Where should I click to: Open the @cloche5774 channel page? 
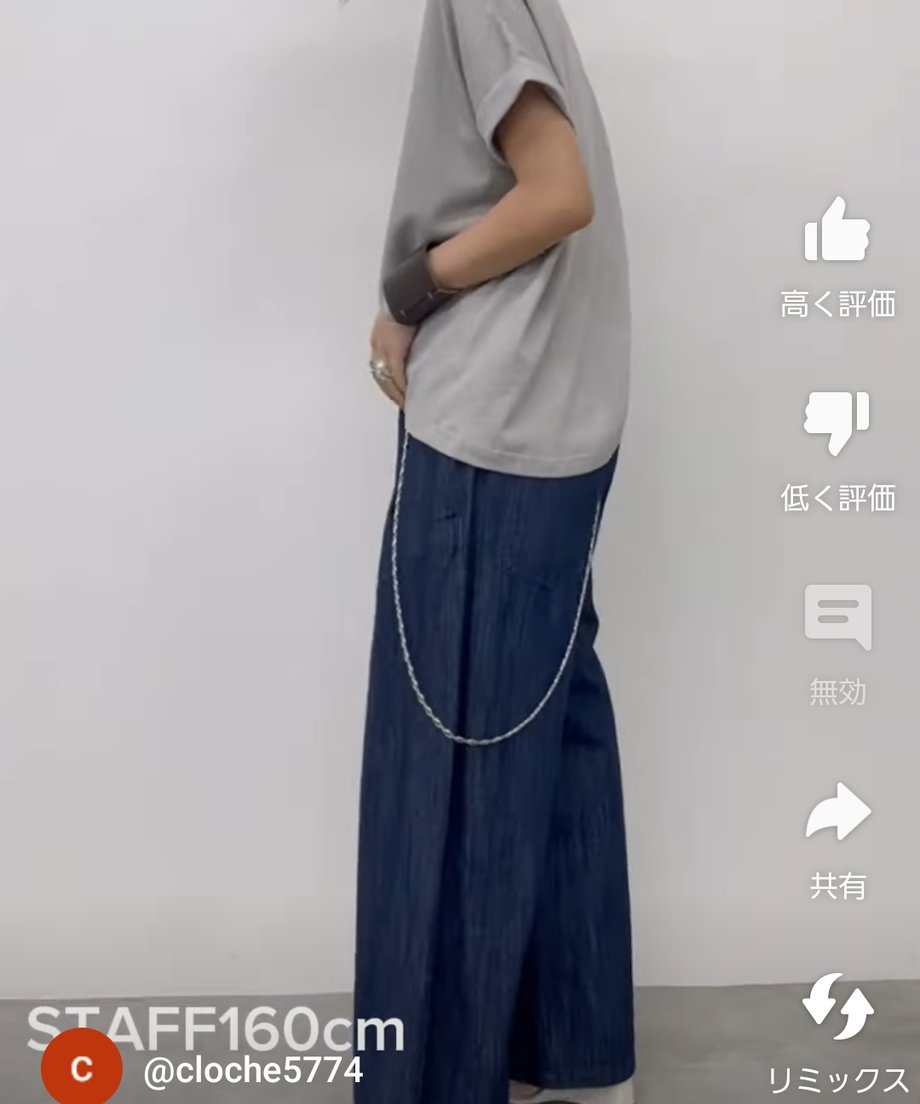point(252,1071)
